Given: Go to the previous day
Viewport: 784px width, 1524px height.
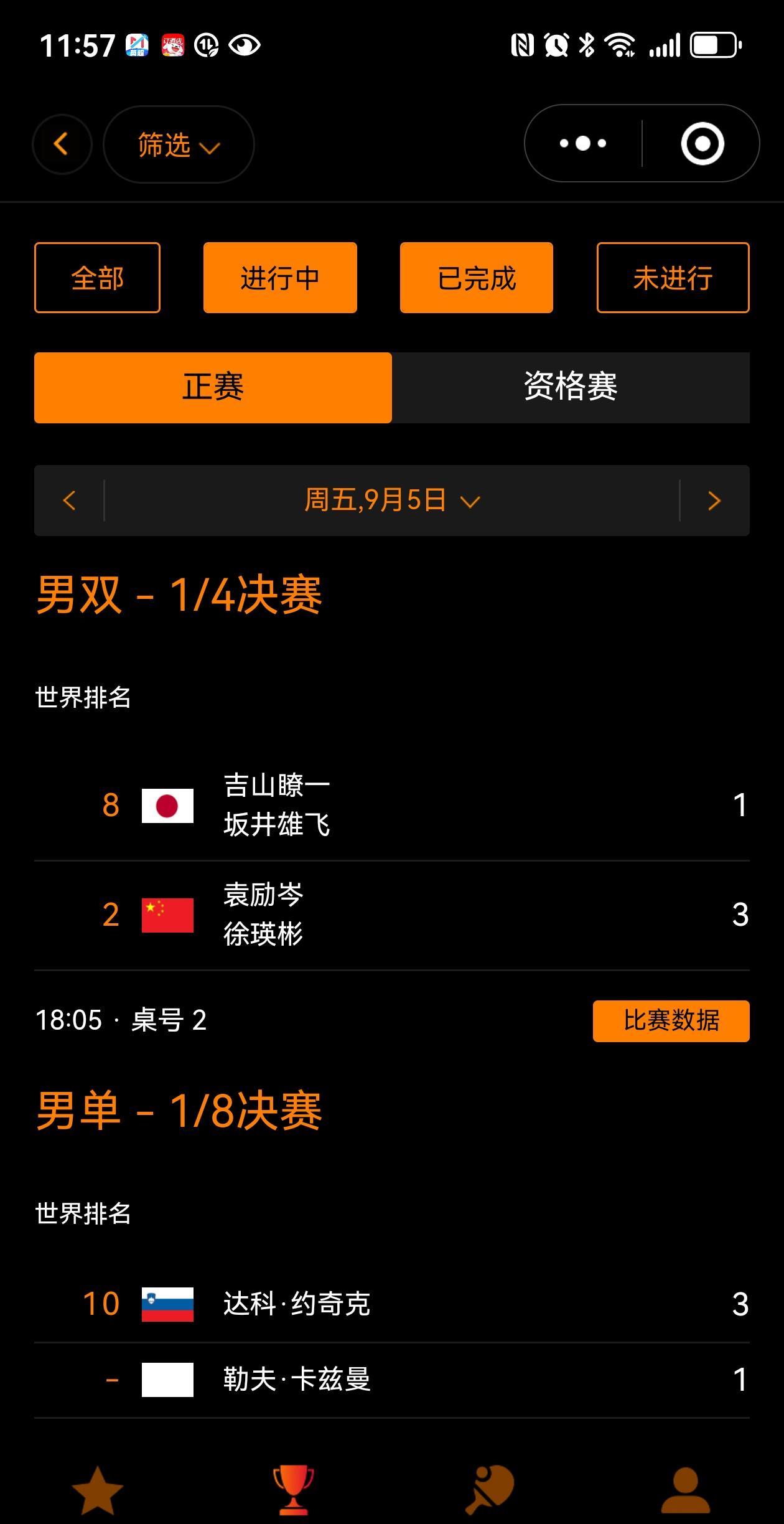Looking at the screenshot, I should pos(69,501).
